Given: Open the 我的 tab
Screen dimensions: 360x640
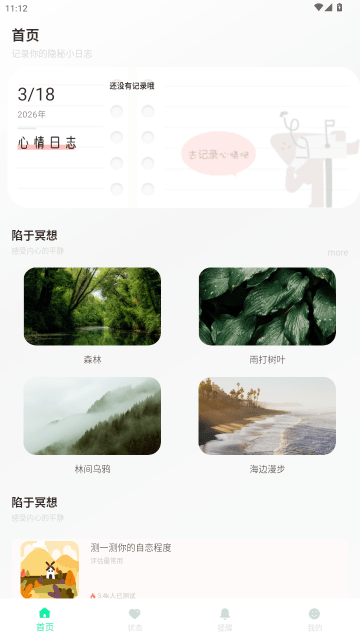Looking at the screenshot, I should coord(315,620).
